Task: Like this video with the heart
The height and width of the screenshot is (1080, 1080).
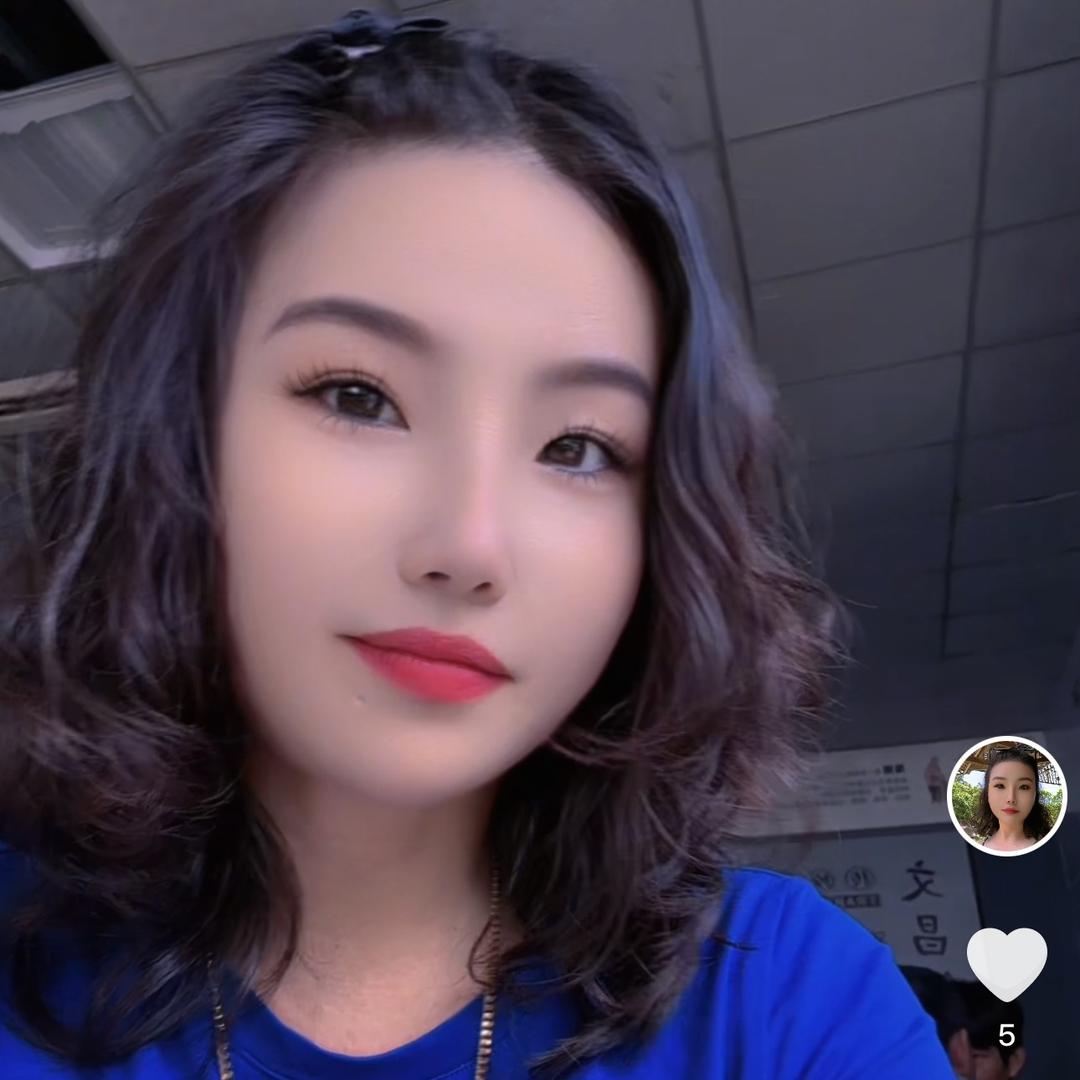Action: (1006, 963)
